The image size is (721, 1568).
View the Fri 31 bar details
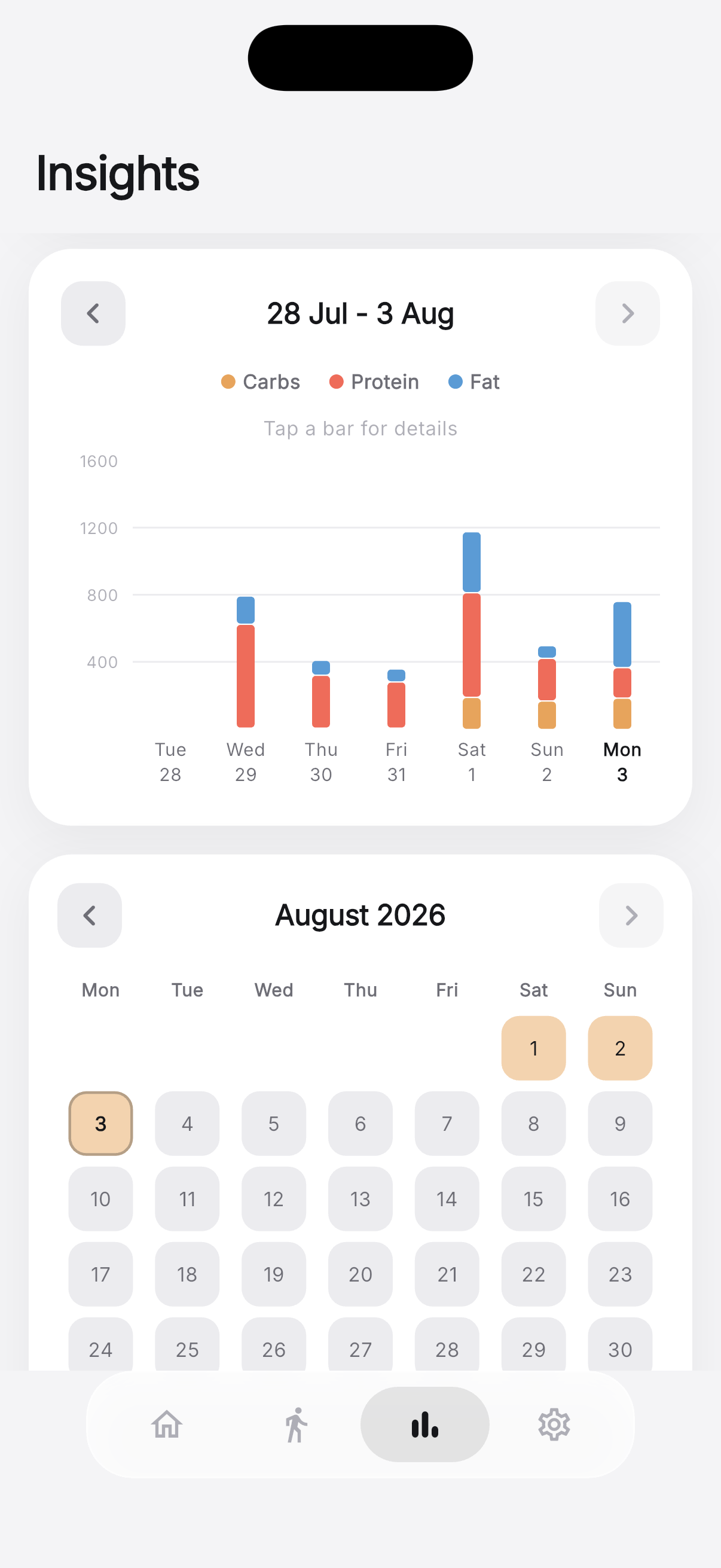(x=396, y=698)
